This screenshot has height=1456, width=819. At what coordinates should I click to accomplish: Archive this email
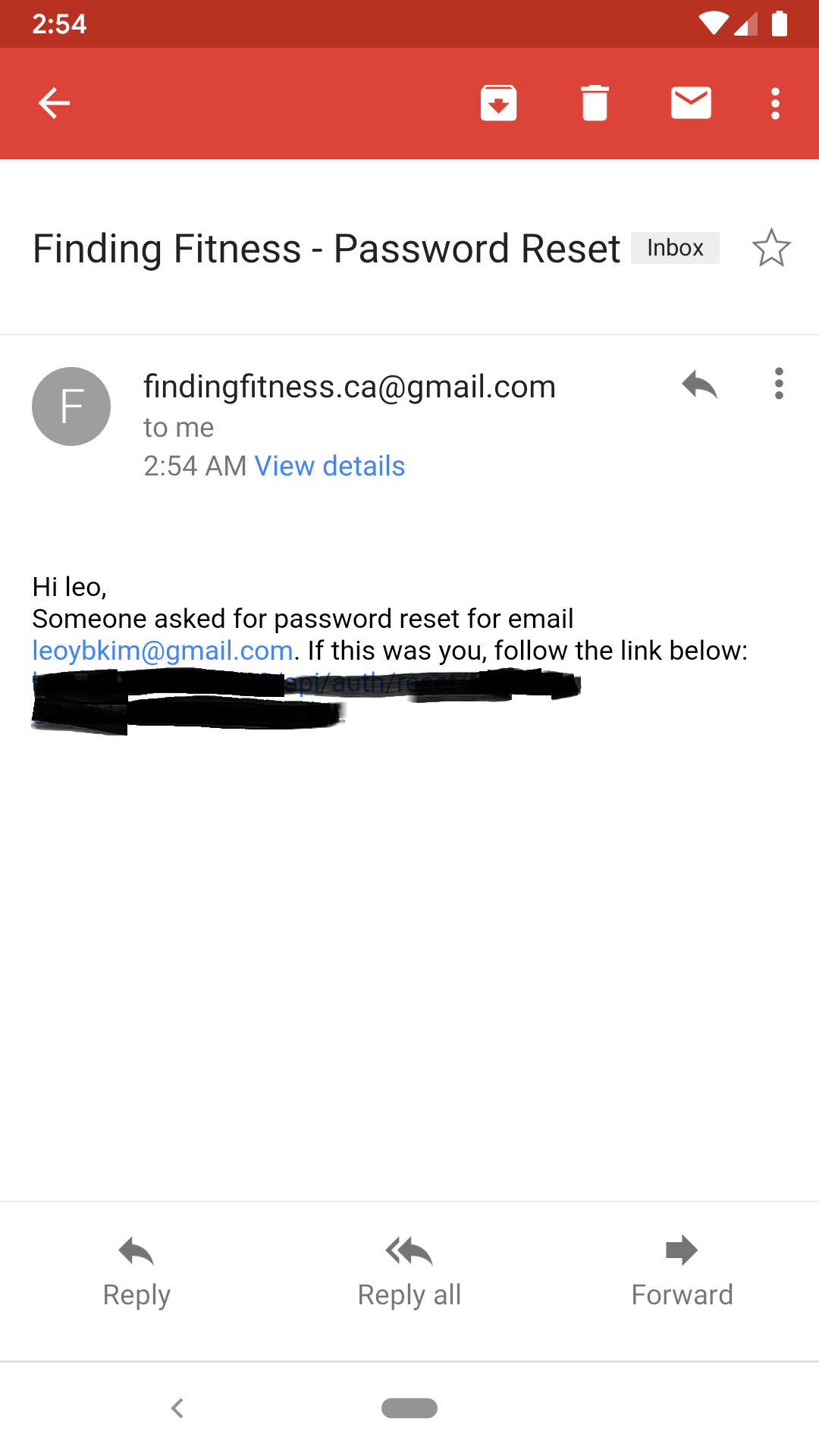point(498,103)
